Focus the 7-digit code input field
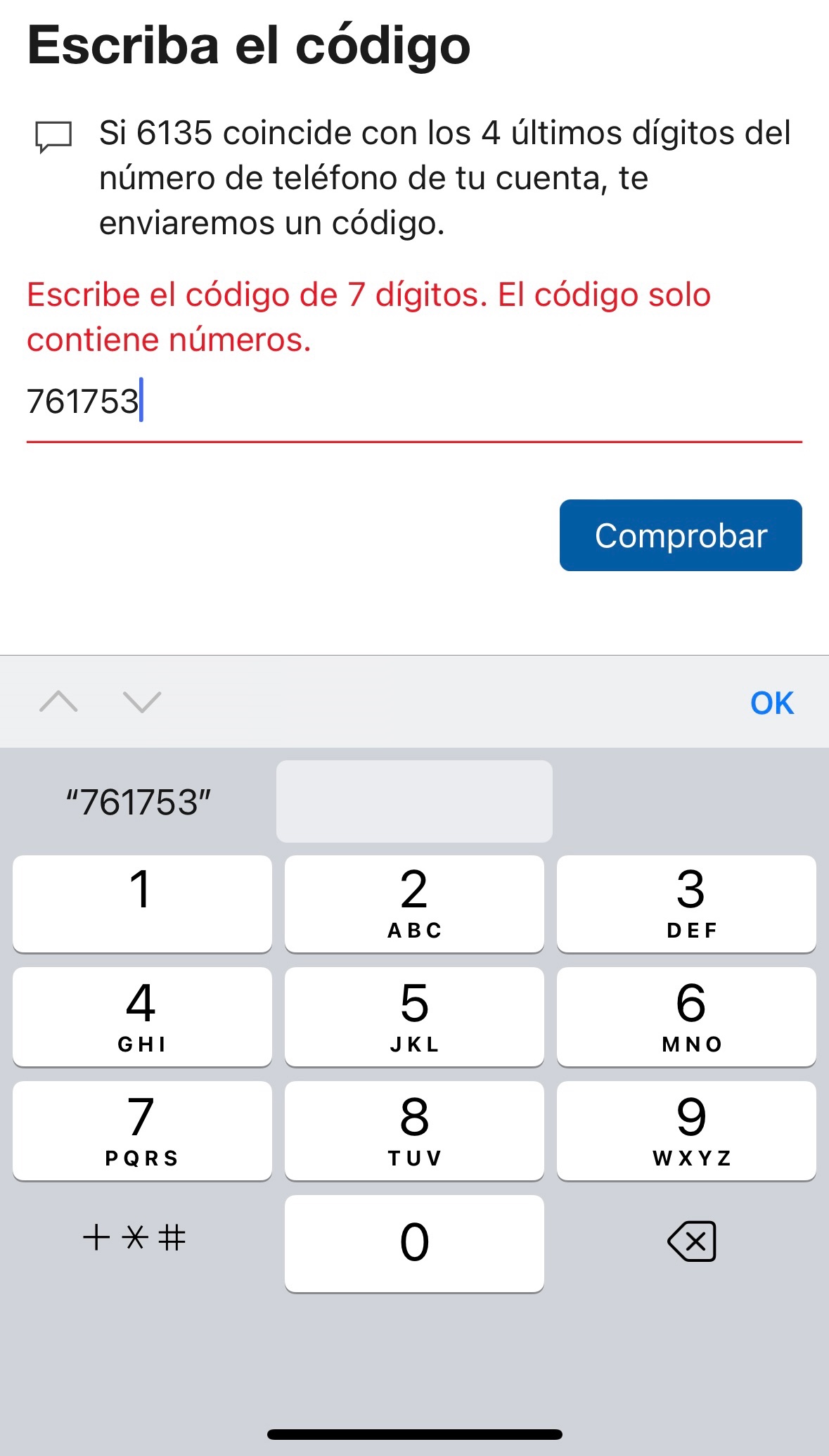Image resolution: width=829 pixels, height=1456 pixels. click(x=413, y=402)
